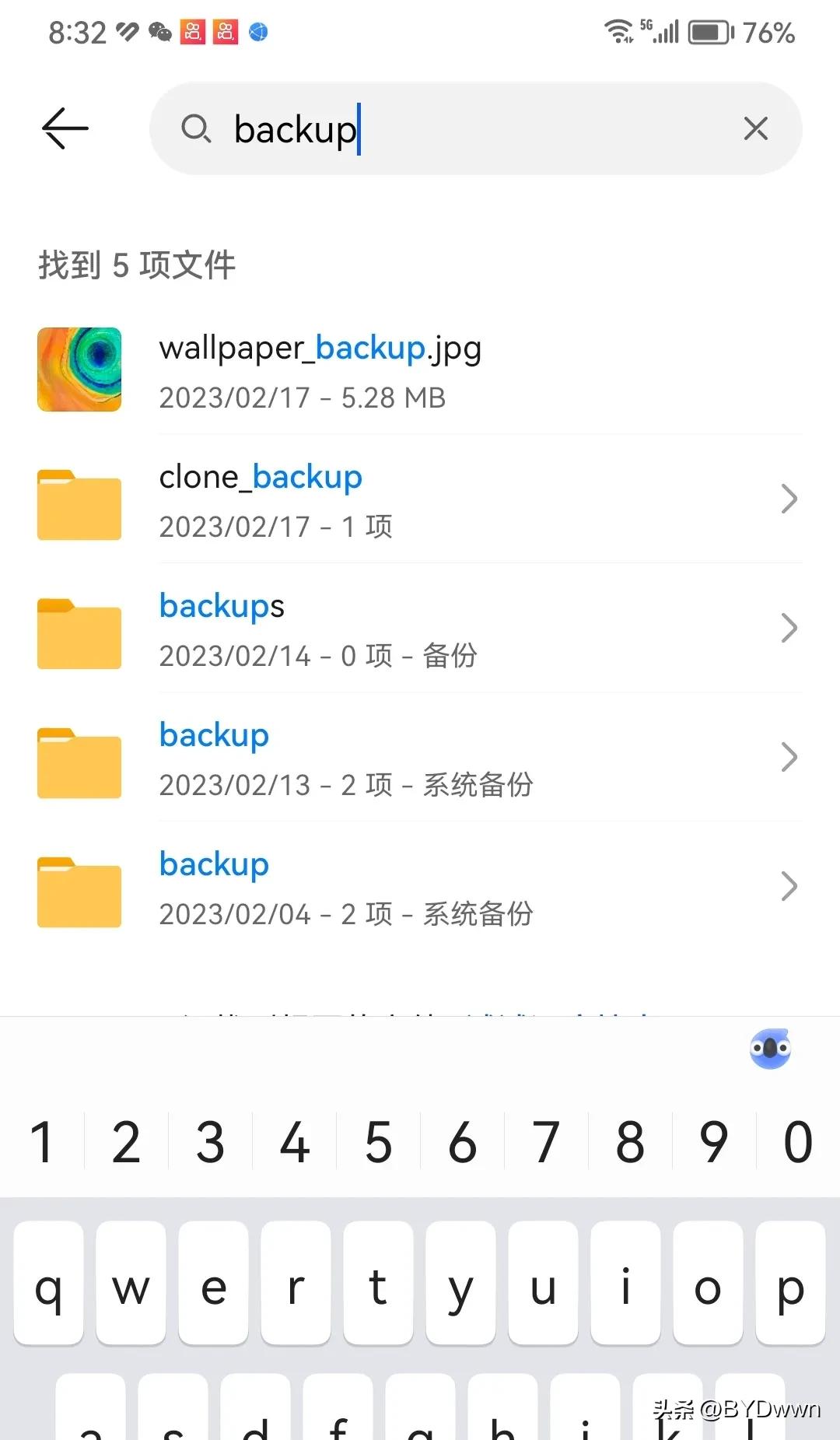Viewport: 840px width, 1440px height.
Task: Tap the back arrow to exit search
Action: [x=64, y=129]
